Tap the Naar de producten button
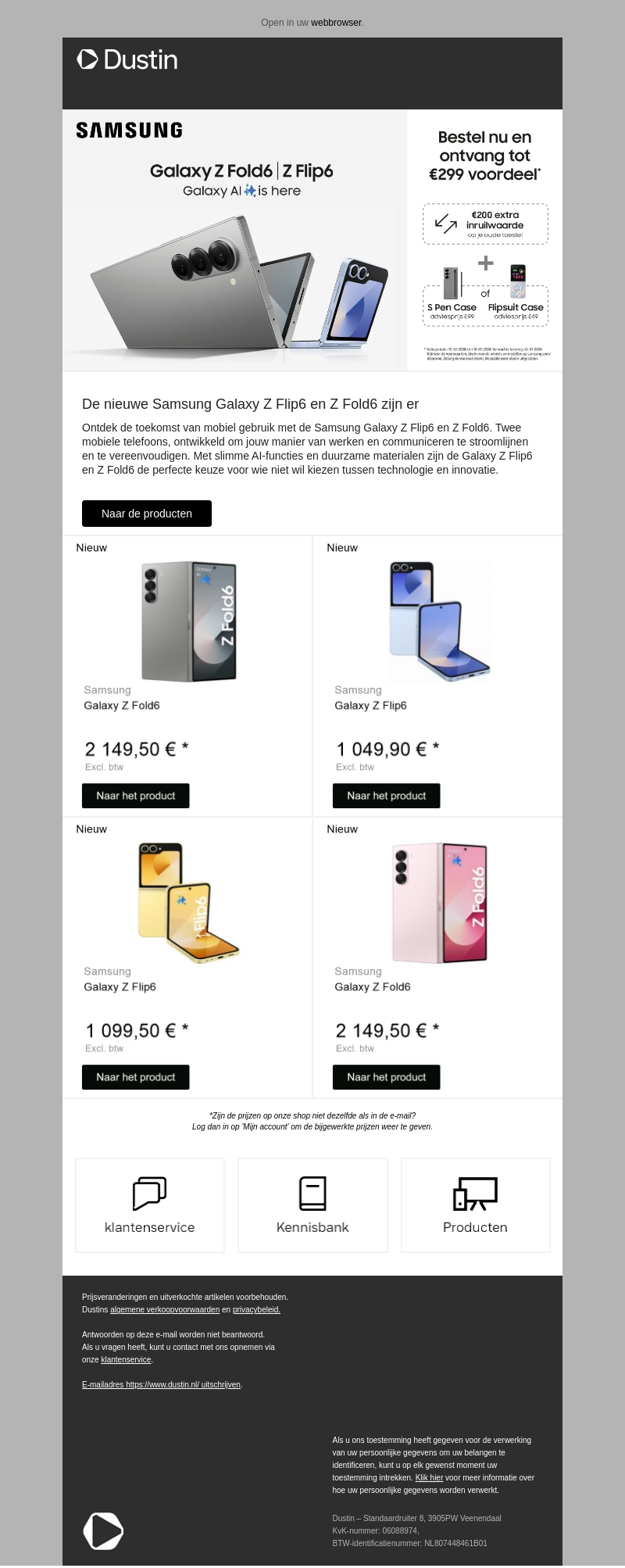This screenshot has width=625, height=1568. click(x=147, y=514)
